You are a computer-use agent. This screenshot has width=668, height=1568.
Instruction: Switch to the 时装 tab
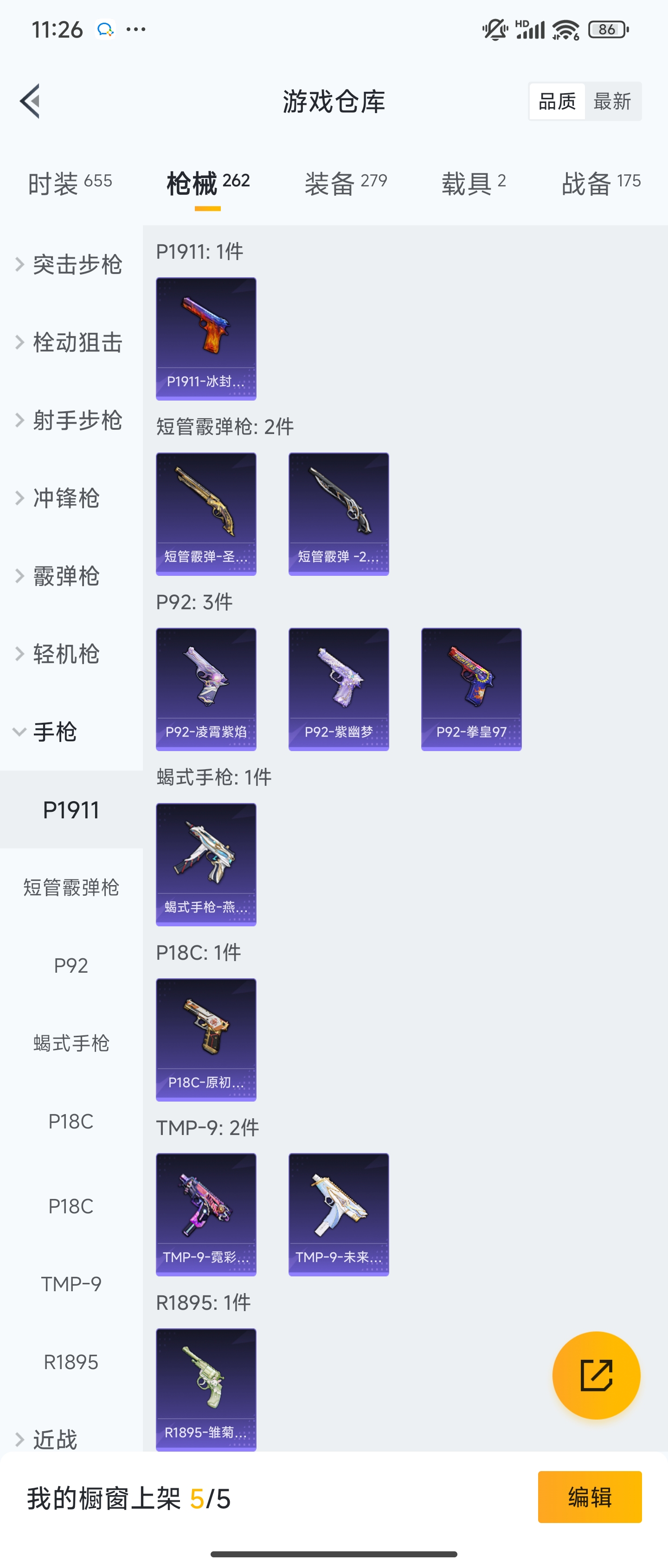[70, 183]
